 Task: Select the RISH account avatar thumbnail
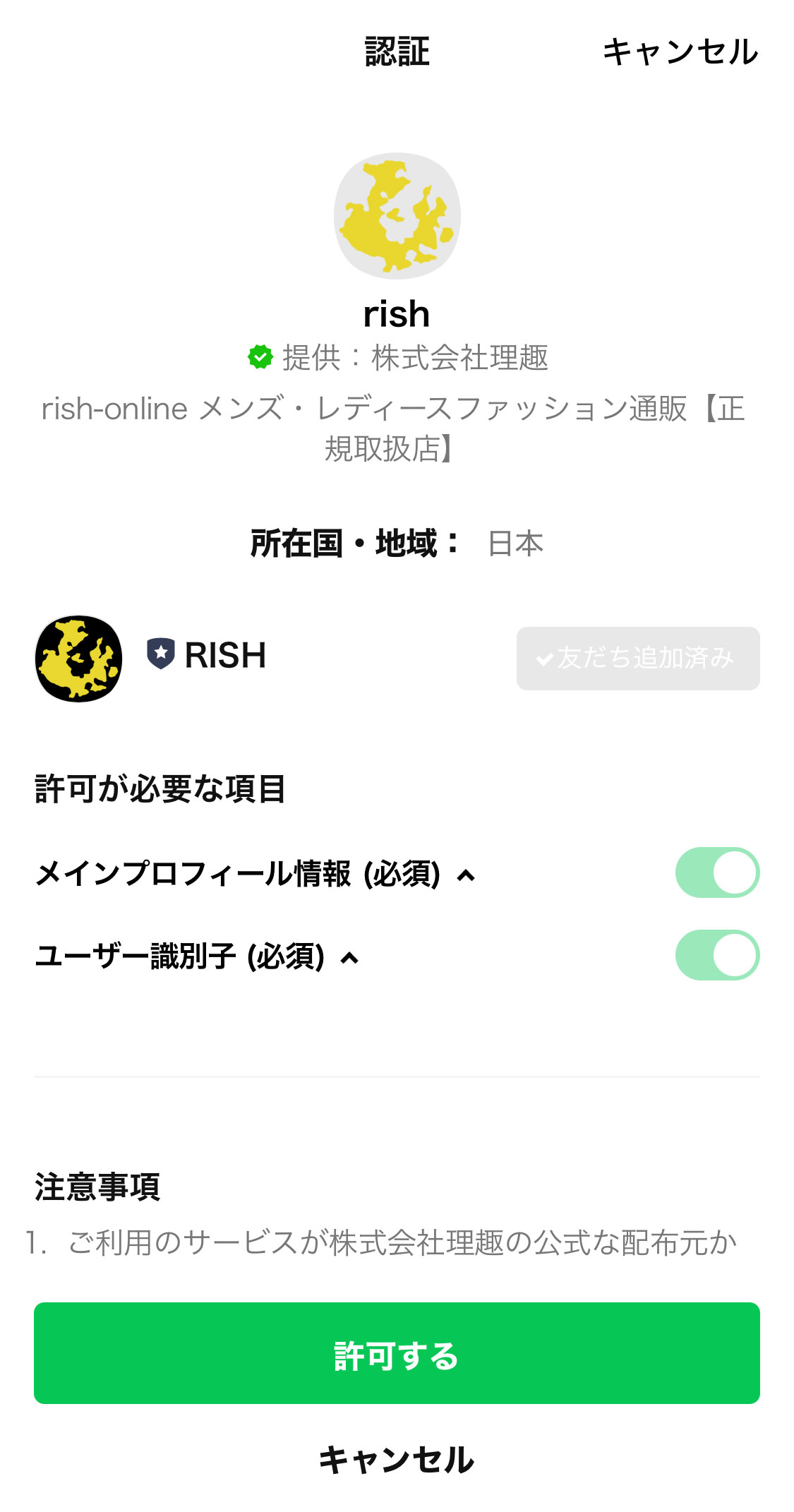[77, 656]
